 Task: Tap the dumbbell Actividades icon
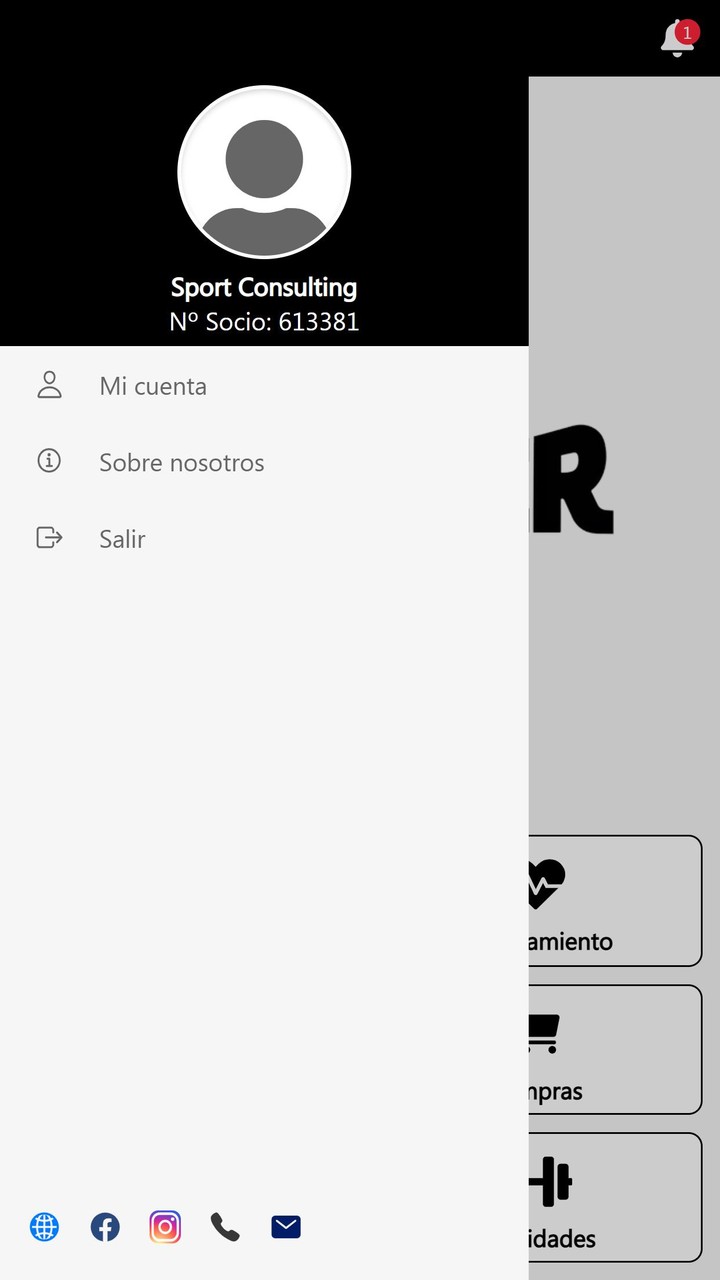pyautogui.click(x=549, y=1181)
